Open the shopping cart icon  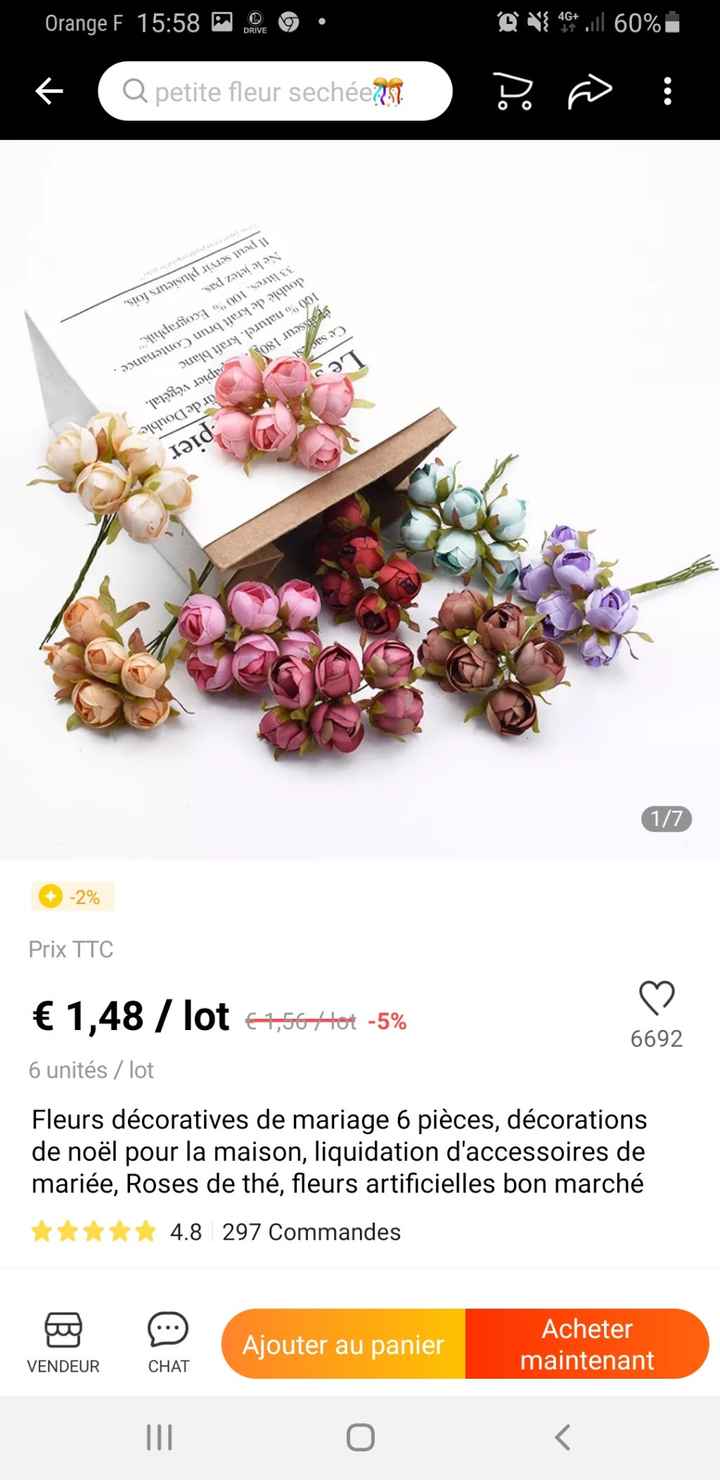point(513,92)
